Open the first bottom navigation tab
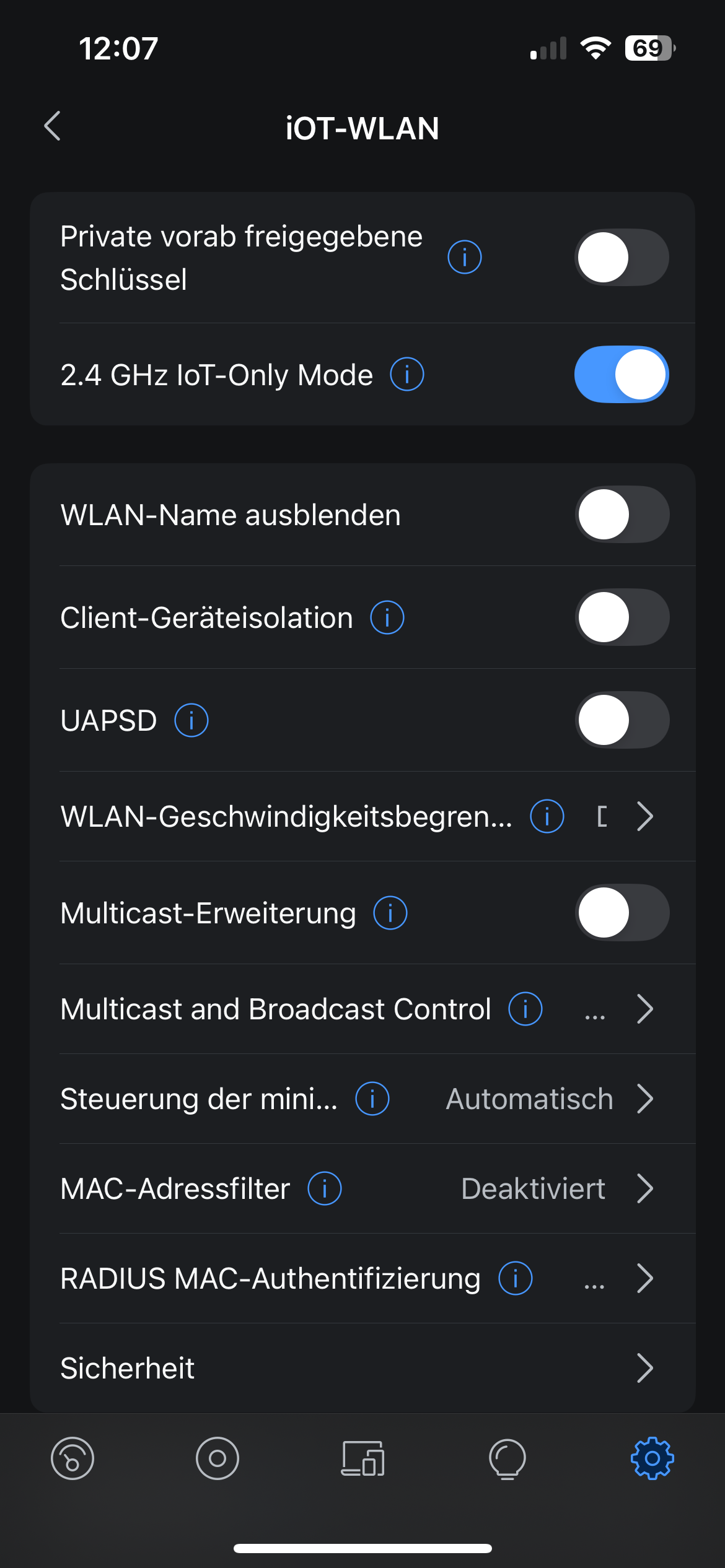Viewport: 725px width, 1568px height. tap(72, 1458)
